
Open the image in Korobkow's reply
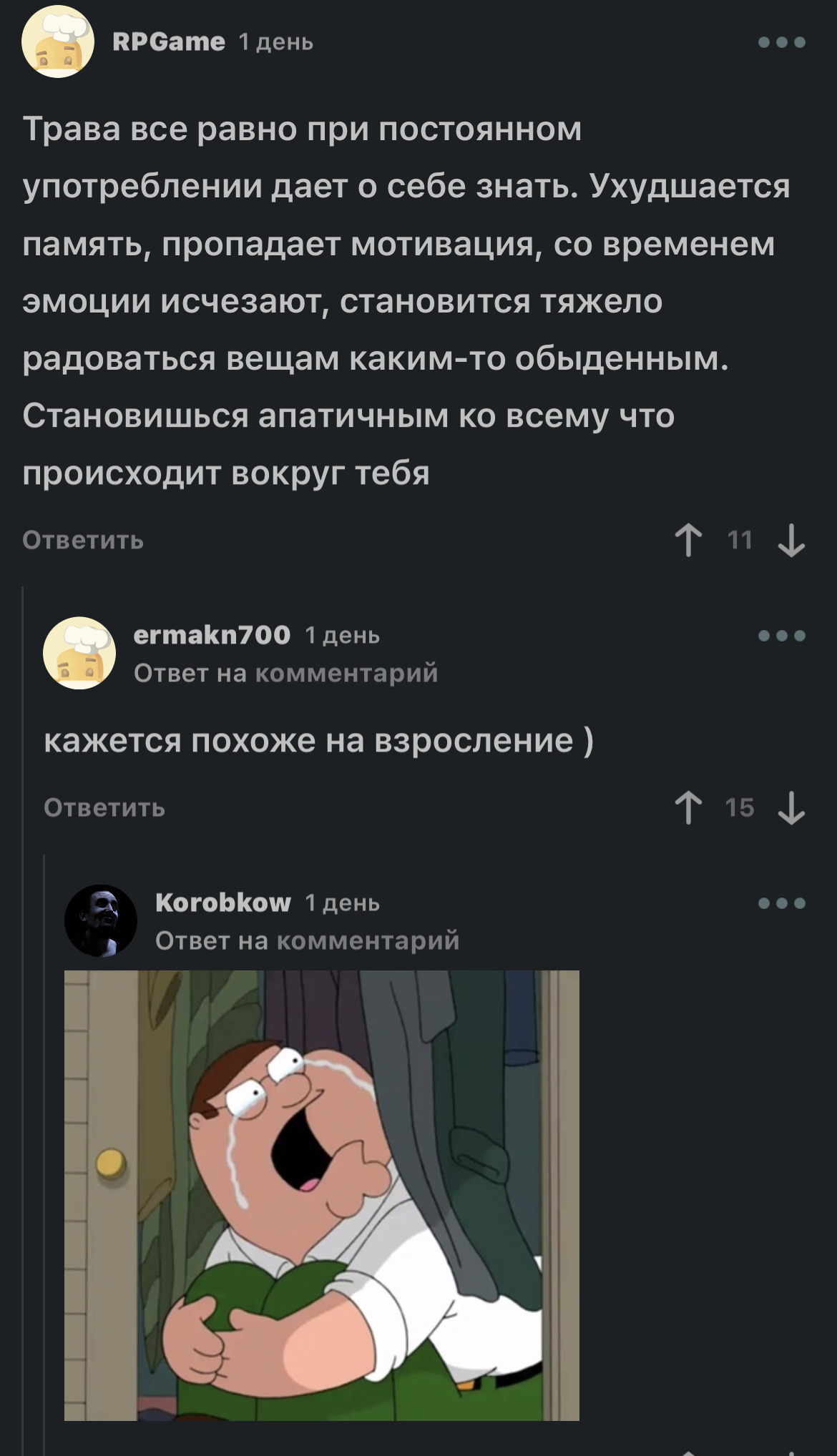click(322, 1194)
